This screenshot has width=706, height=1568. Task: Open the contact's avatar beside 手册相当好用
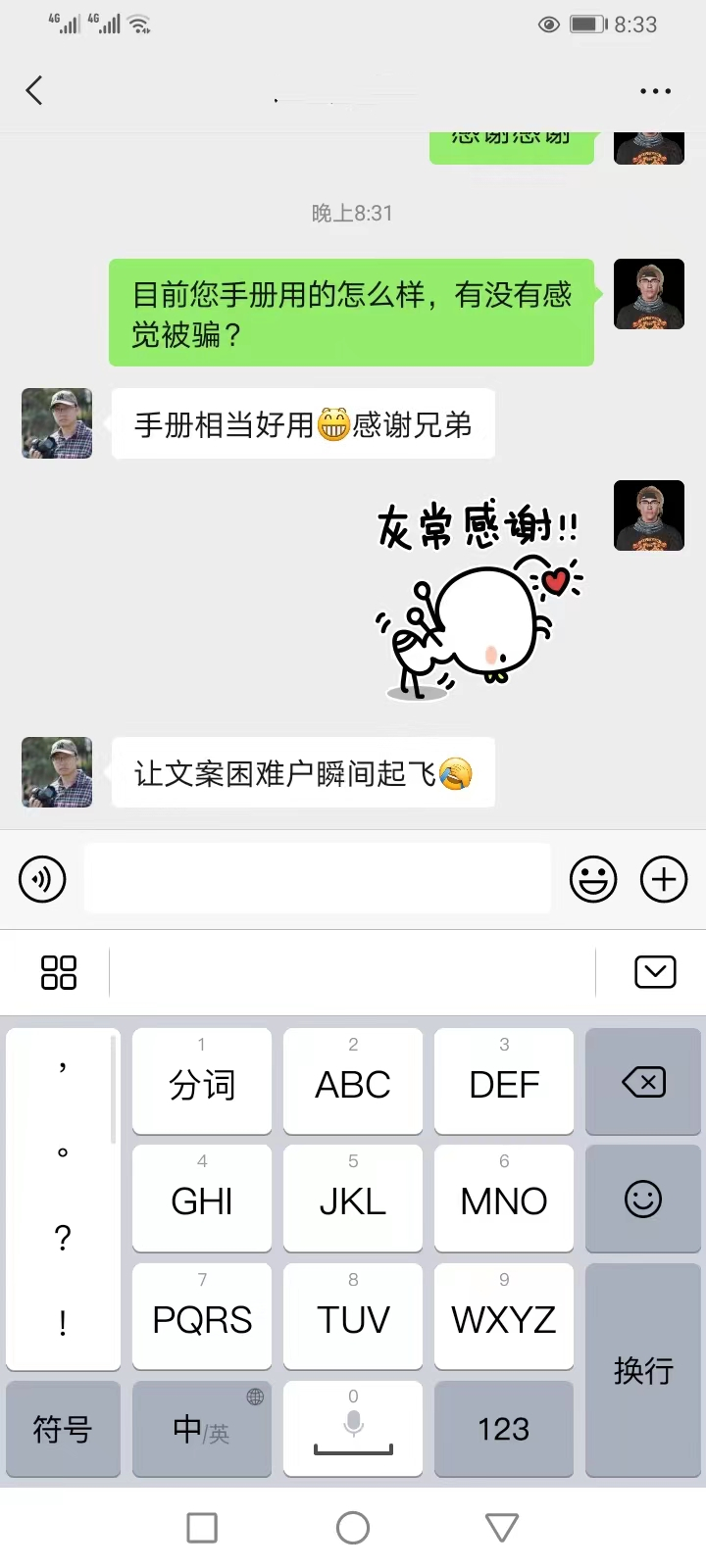(57, 423)
